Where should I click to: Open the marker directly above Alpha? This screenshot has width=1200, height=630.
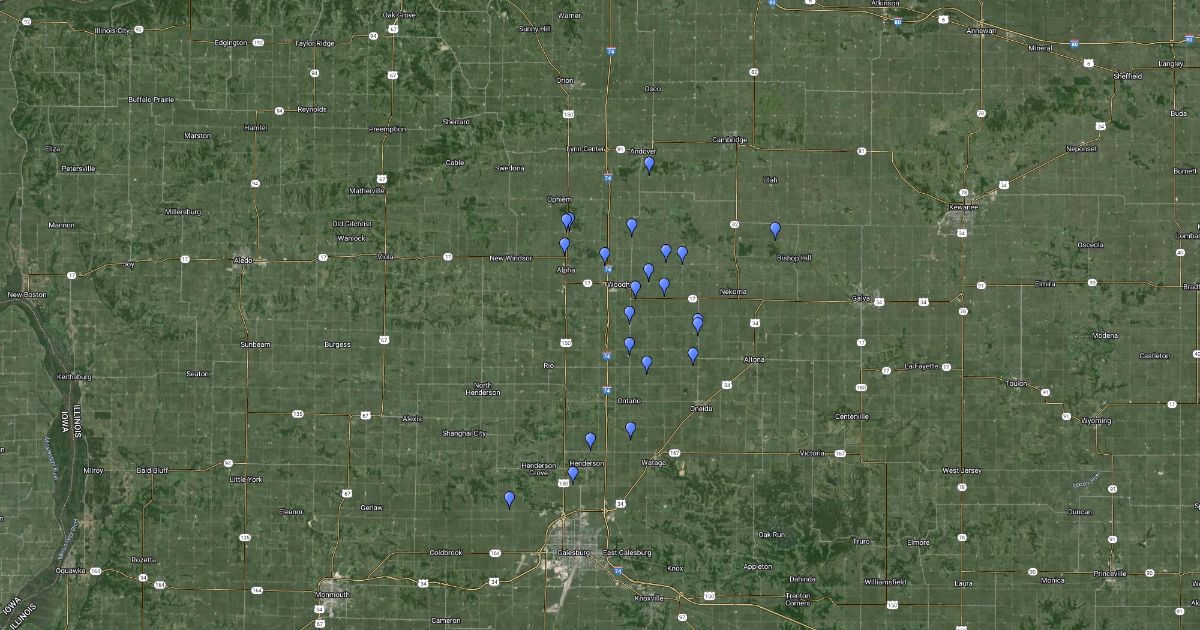(564, 245)
